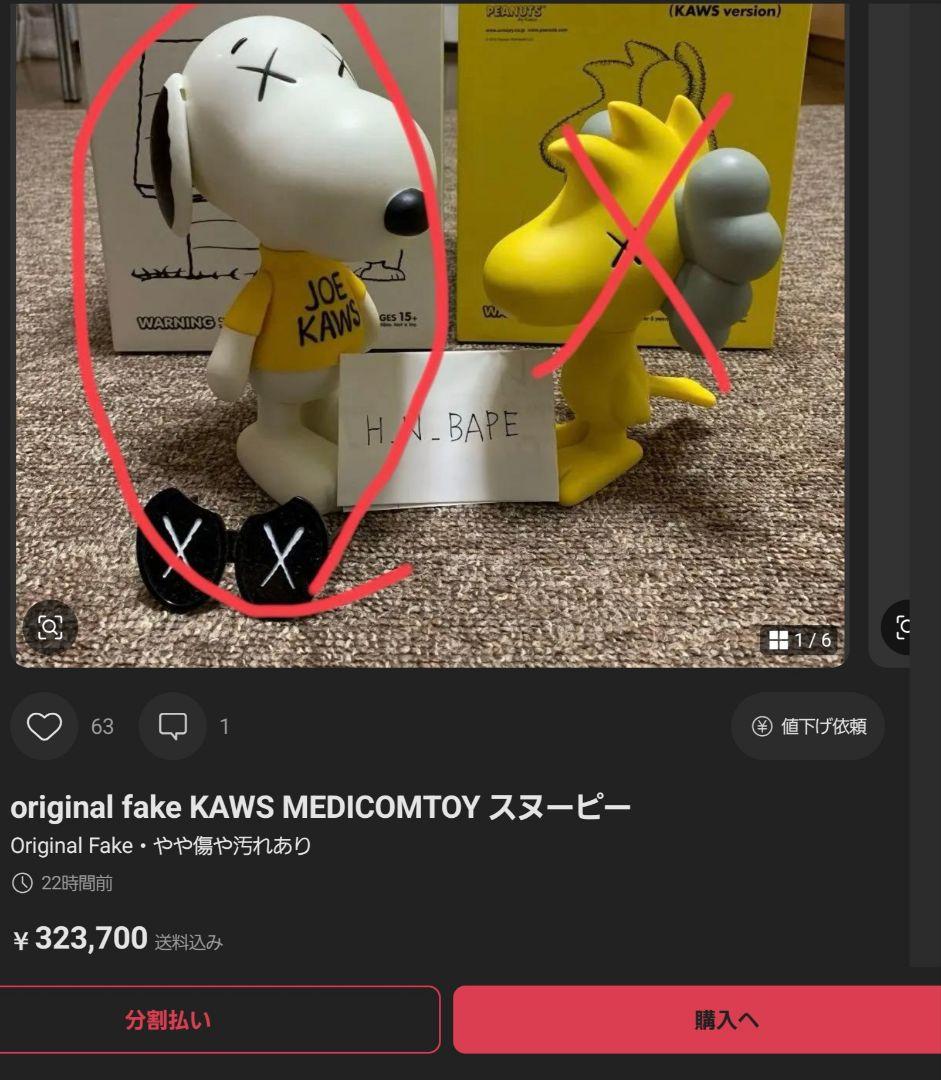Choose 分割払い installment payment
Image resolution: width=941 pixels, height=1080 pixels.
(168, 1020)
